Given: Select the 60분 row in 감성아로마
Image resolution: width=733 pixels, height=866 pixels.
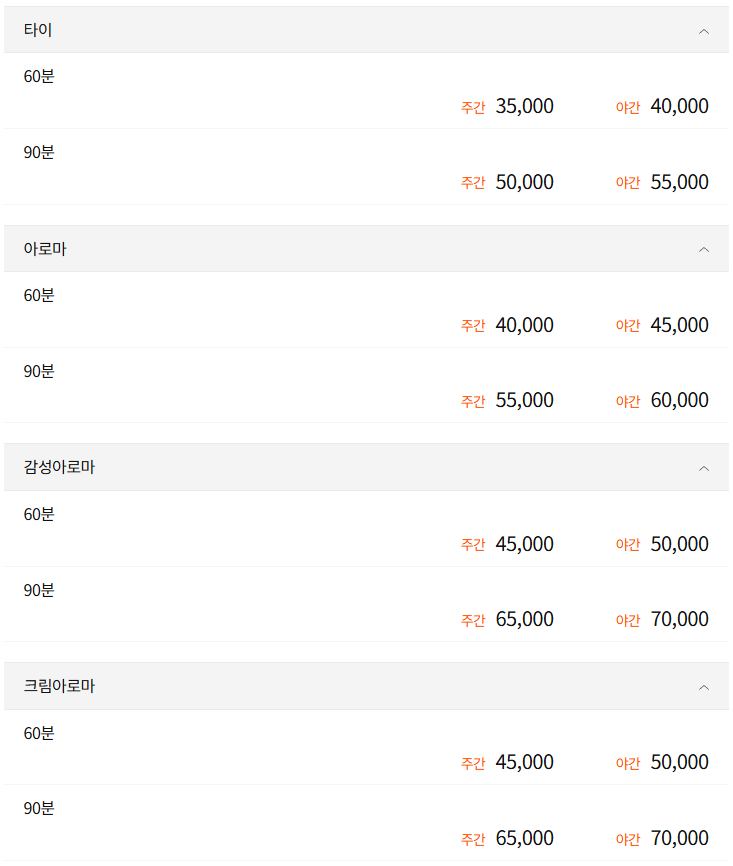Looking at the screenshot, I should click(37, 514).
